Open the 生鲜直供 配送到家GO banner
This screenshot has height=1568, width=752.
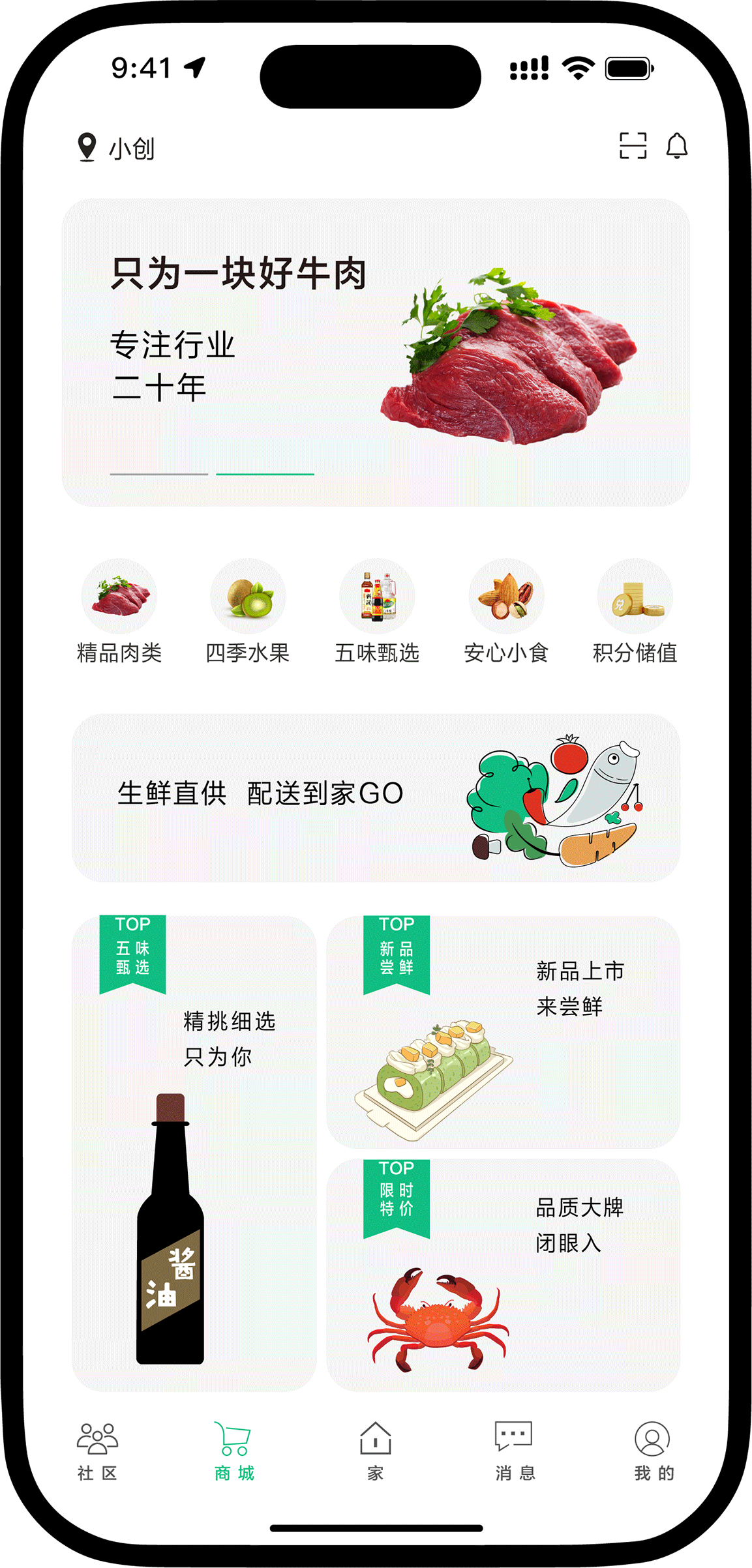coord(376,797)
